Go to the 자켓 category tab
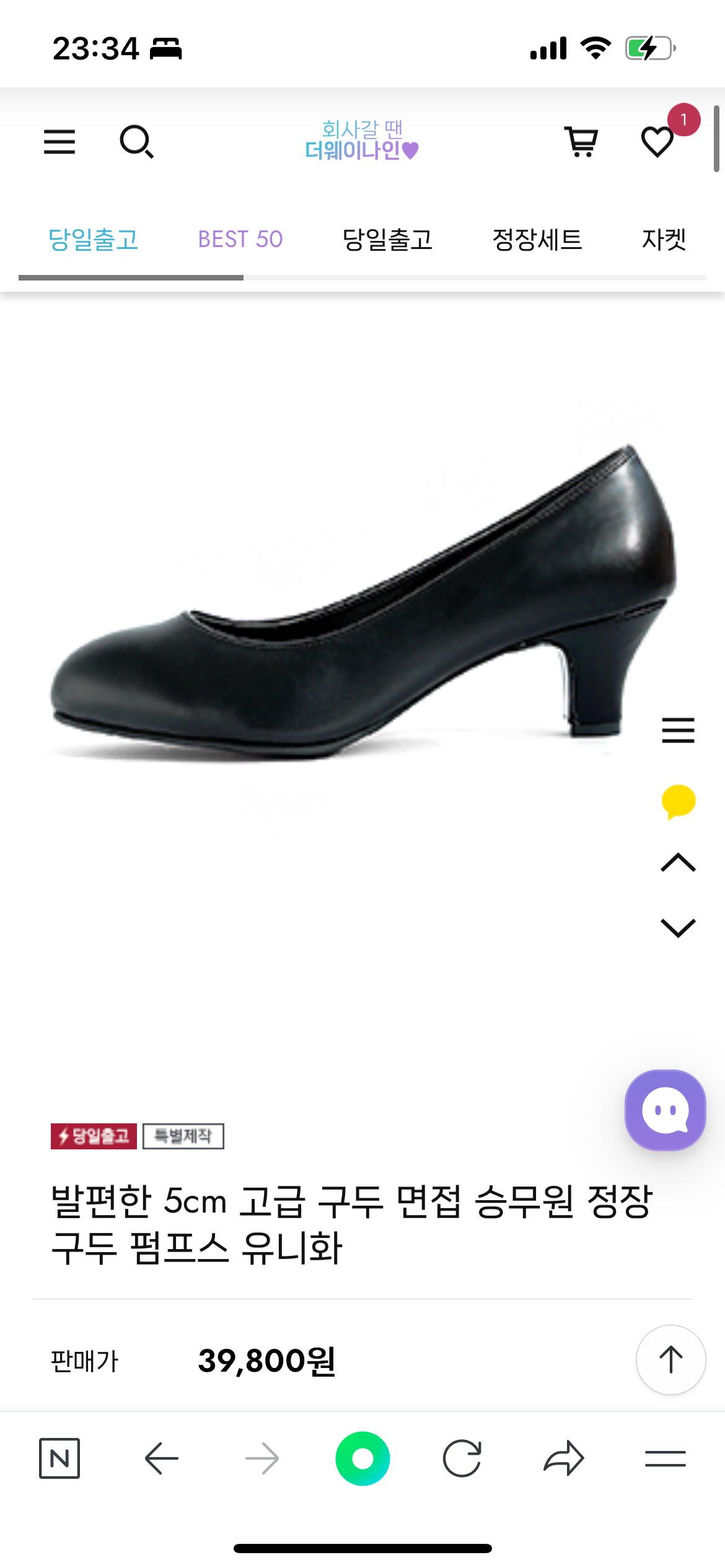Image resolution: width=725 pixels, height=1568 pixels. 664,239
